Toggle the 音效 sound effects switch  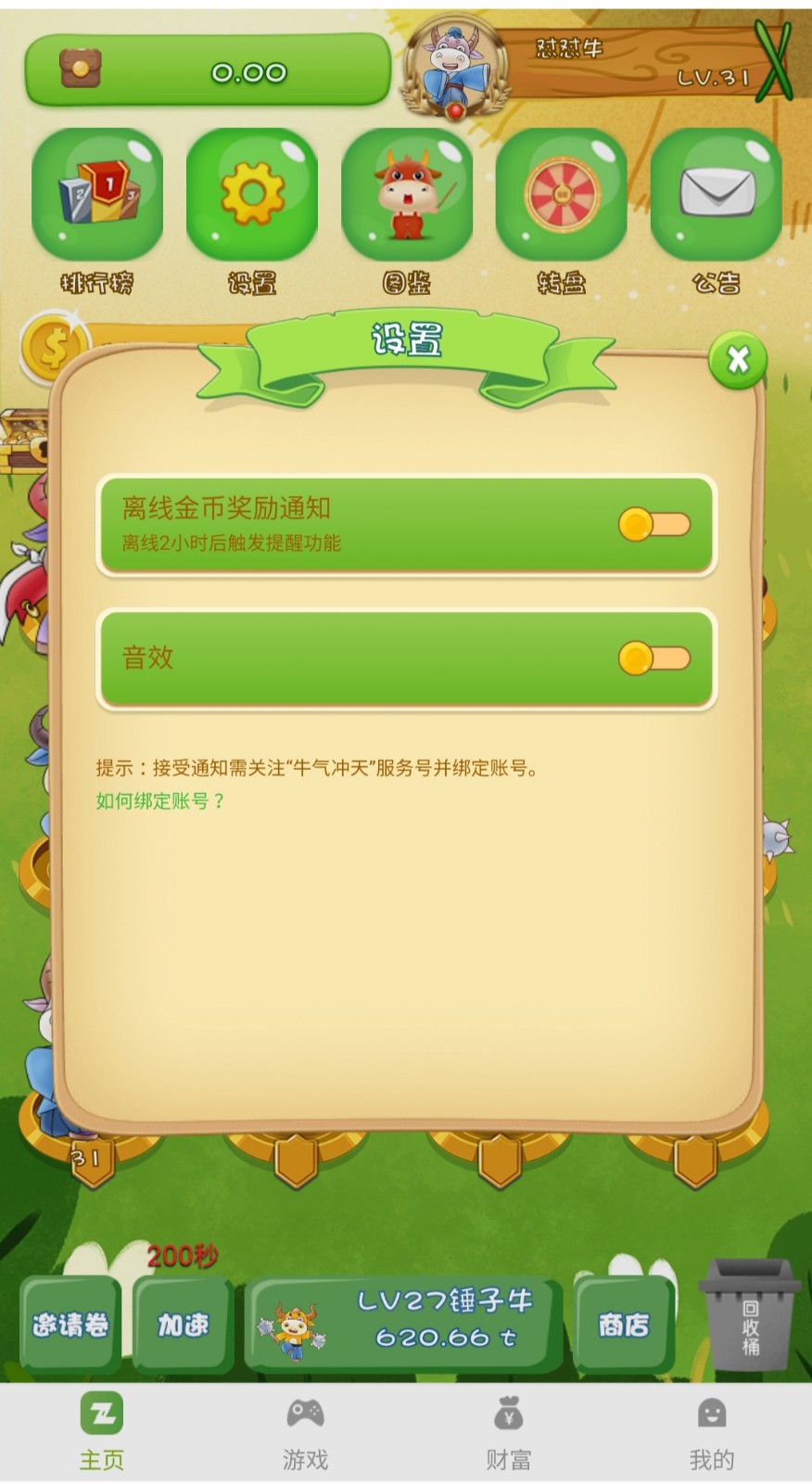tap(654, 659)
